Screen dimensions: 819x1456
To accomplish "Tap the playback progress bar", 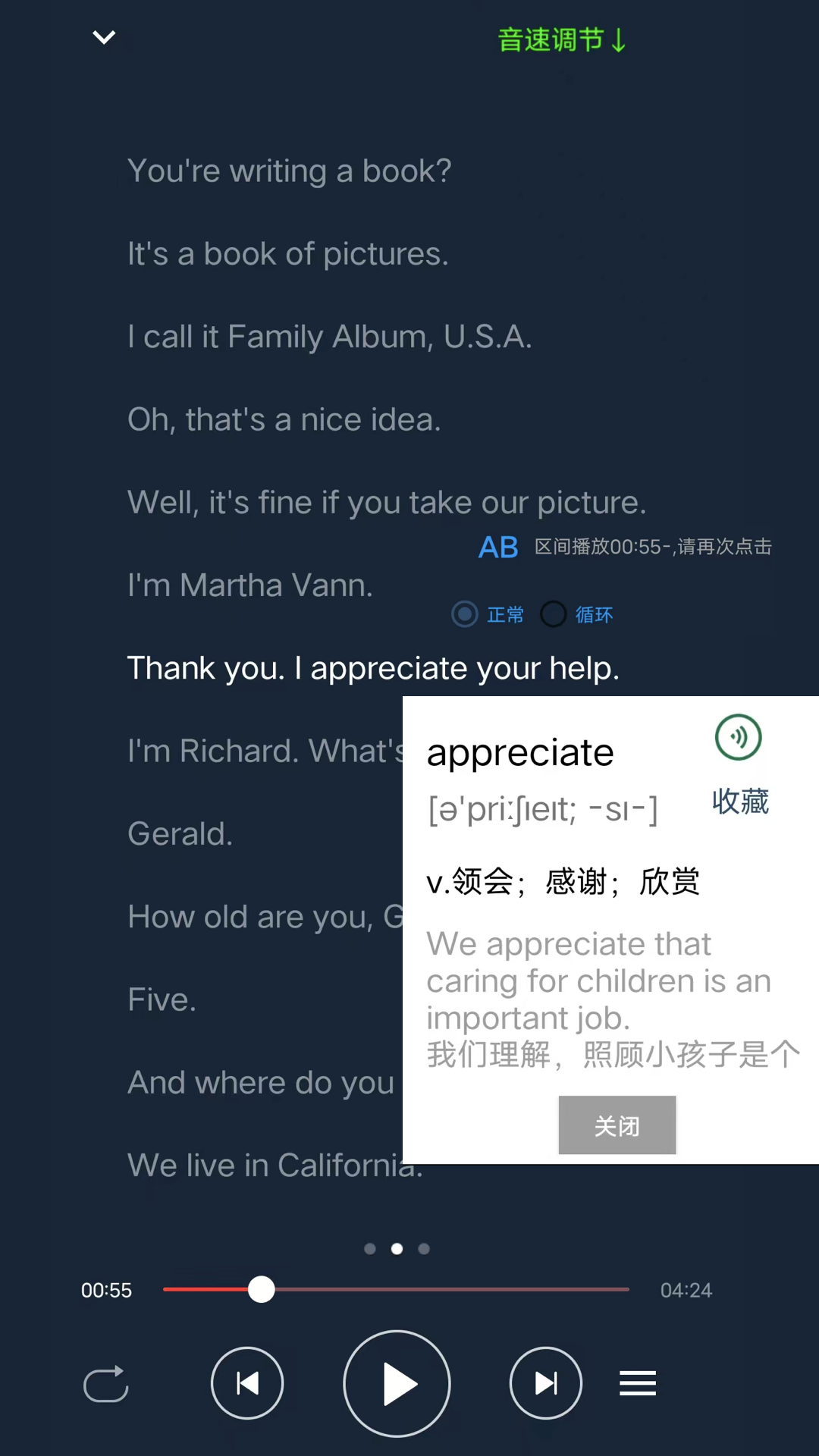I will [x=396, y=1289].
